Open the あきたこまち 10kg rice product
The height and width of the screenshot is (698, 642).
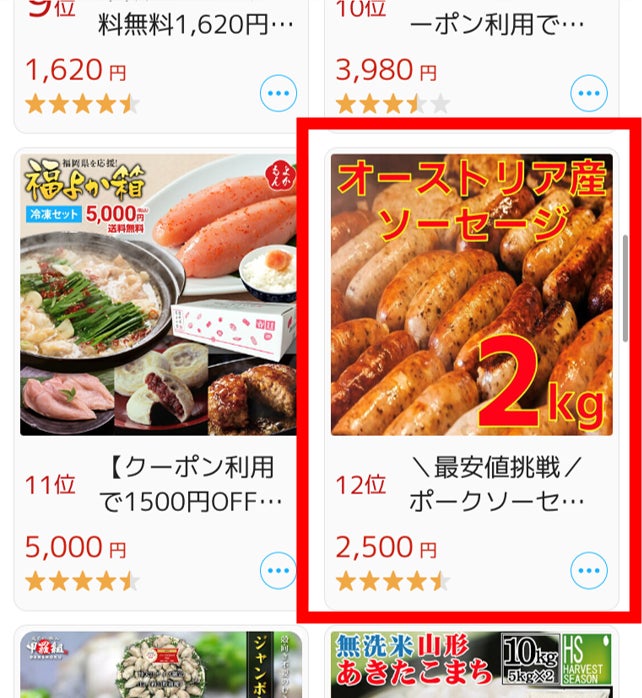click(471, 665)
